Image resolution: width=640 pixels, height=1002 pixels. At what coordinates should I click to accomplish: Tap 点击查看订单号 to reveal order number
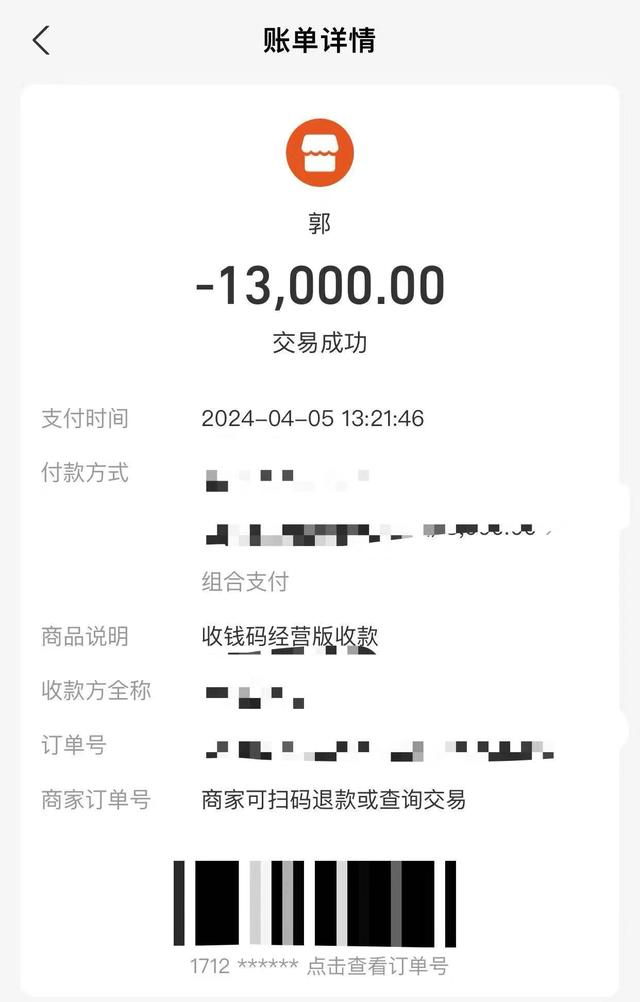[377, 966]
